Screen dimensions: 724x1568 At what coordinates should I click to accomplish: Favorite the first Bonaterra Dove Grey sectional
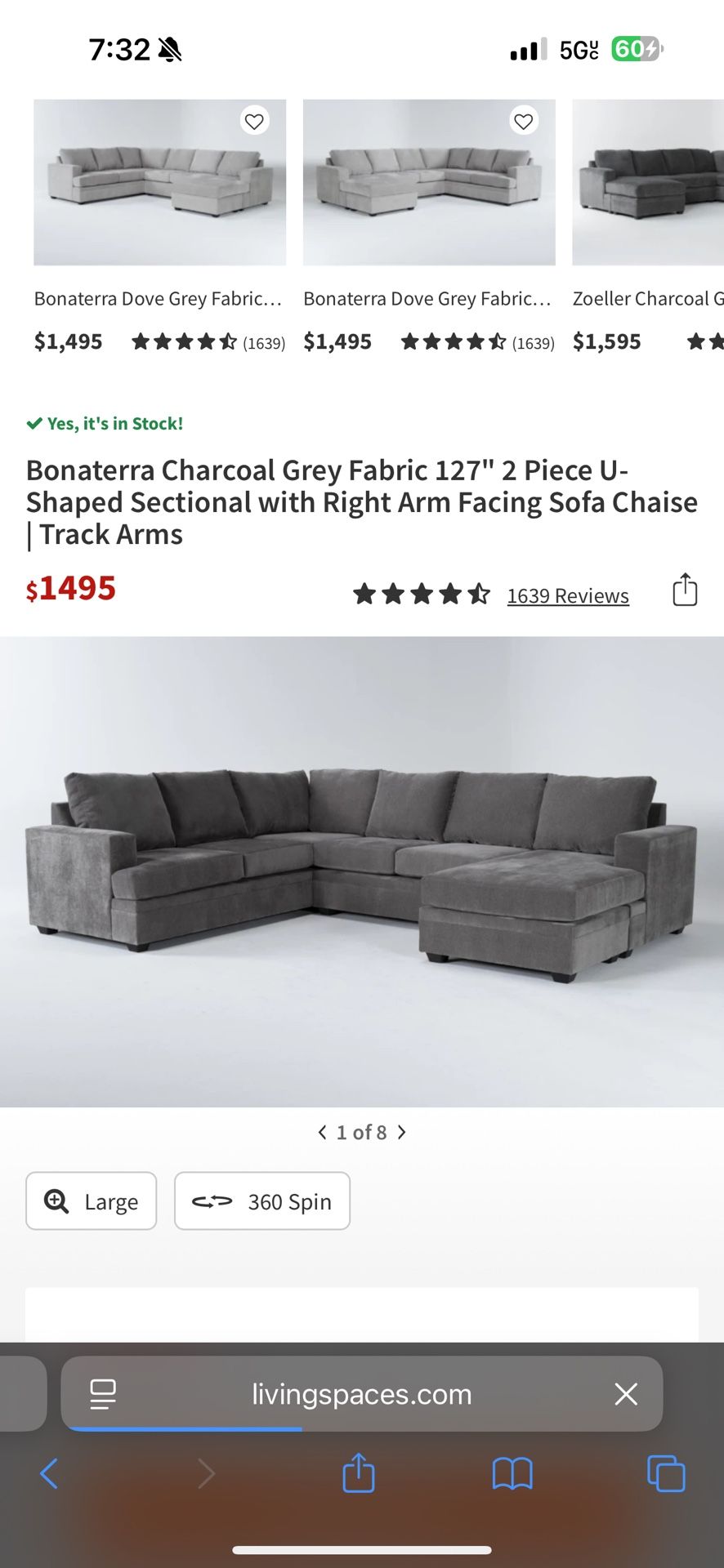pyautogui.click(x=253, y=121)
